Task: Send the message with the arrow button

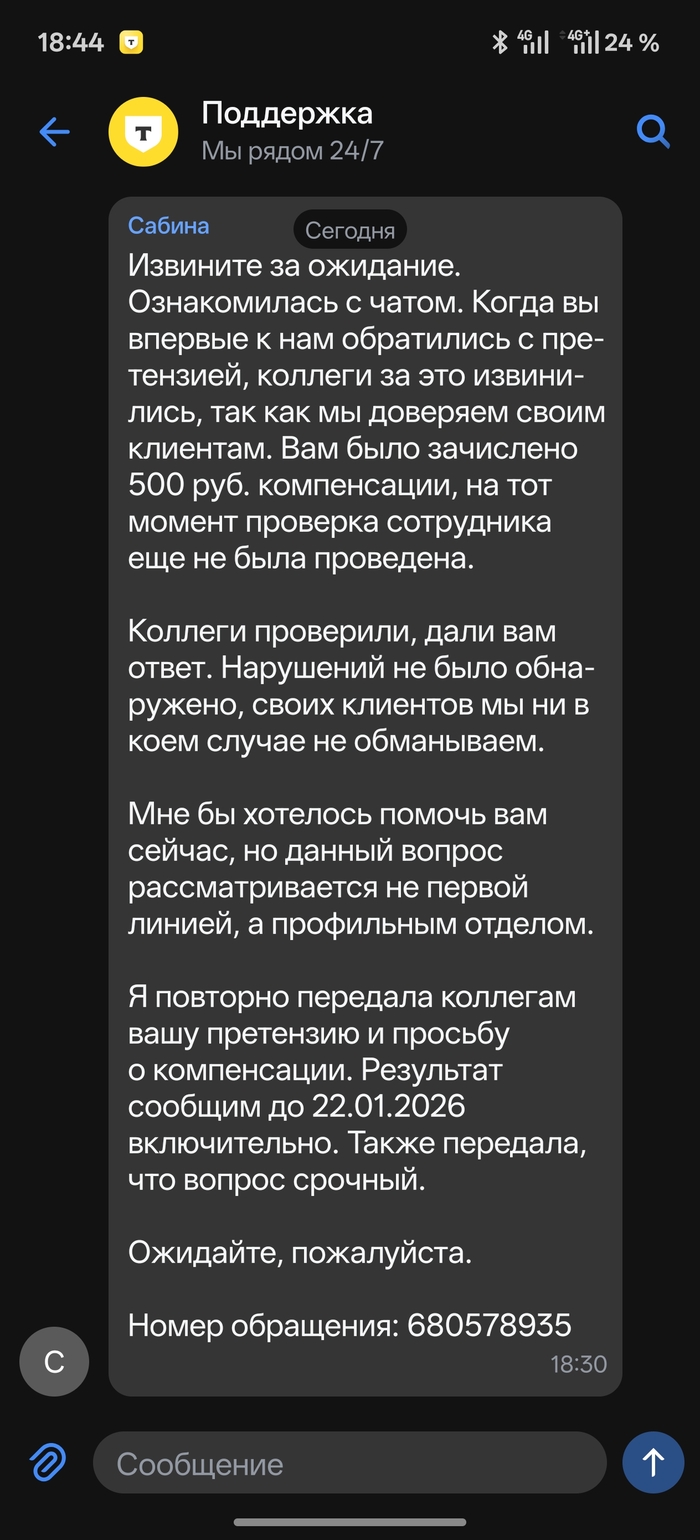Action: click(x=653, y=1463)
